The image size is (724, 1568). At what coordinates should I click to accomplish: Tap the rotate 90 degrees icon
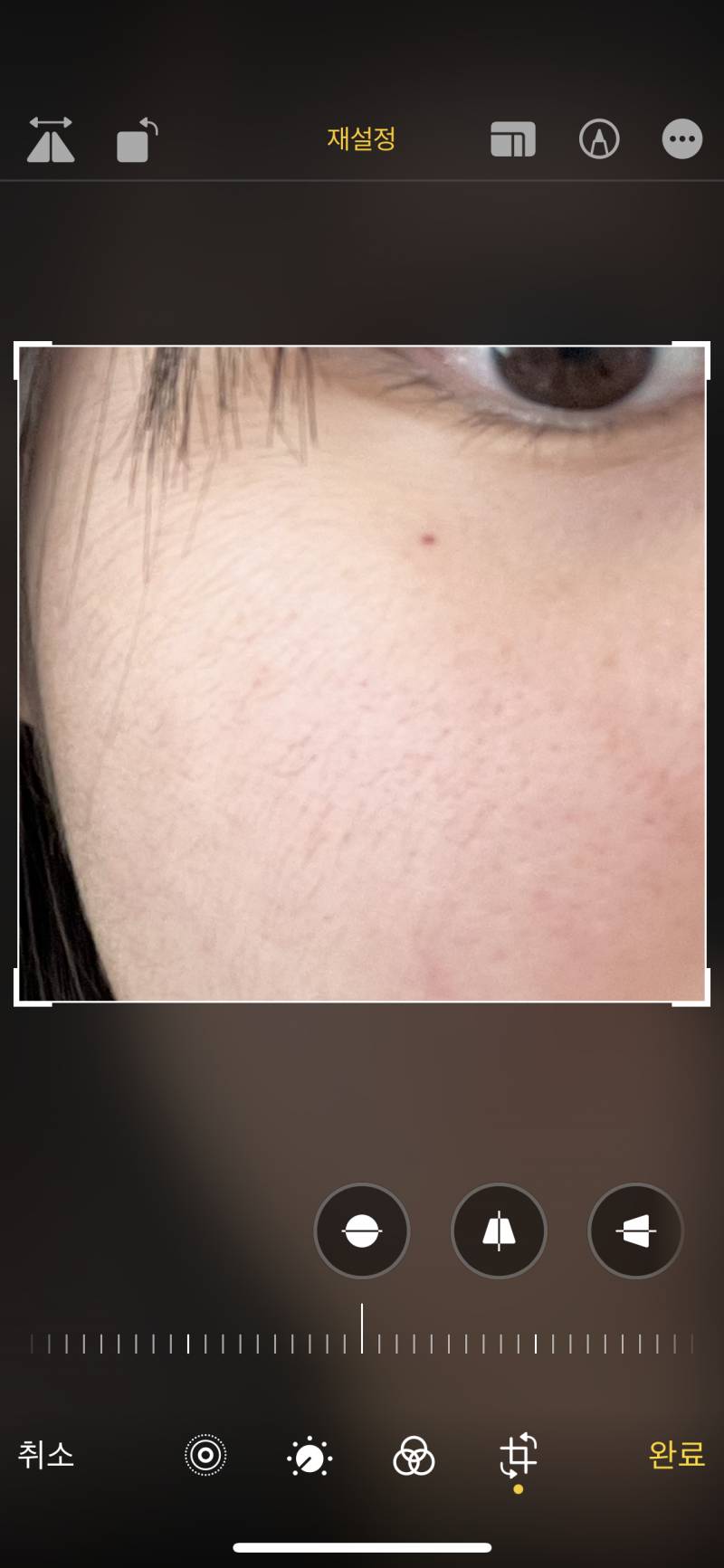134,139
